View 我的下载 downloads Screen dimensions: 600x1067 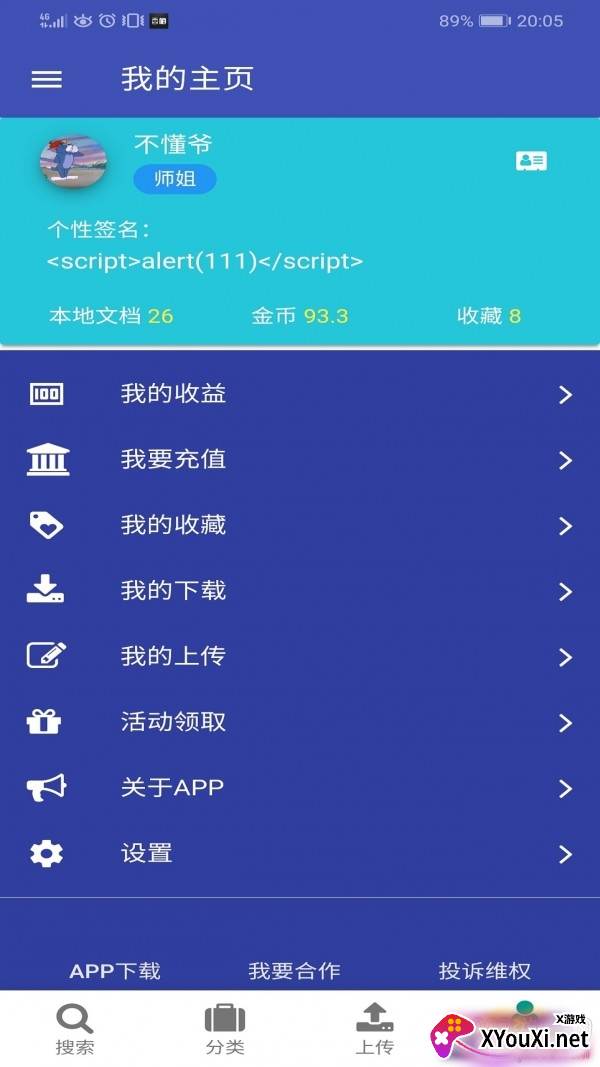300,591
